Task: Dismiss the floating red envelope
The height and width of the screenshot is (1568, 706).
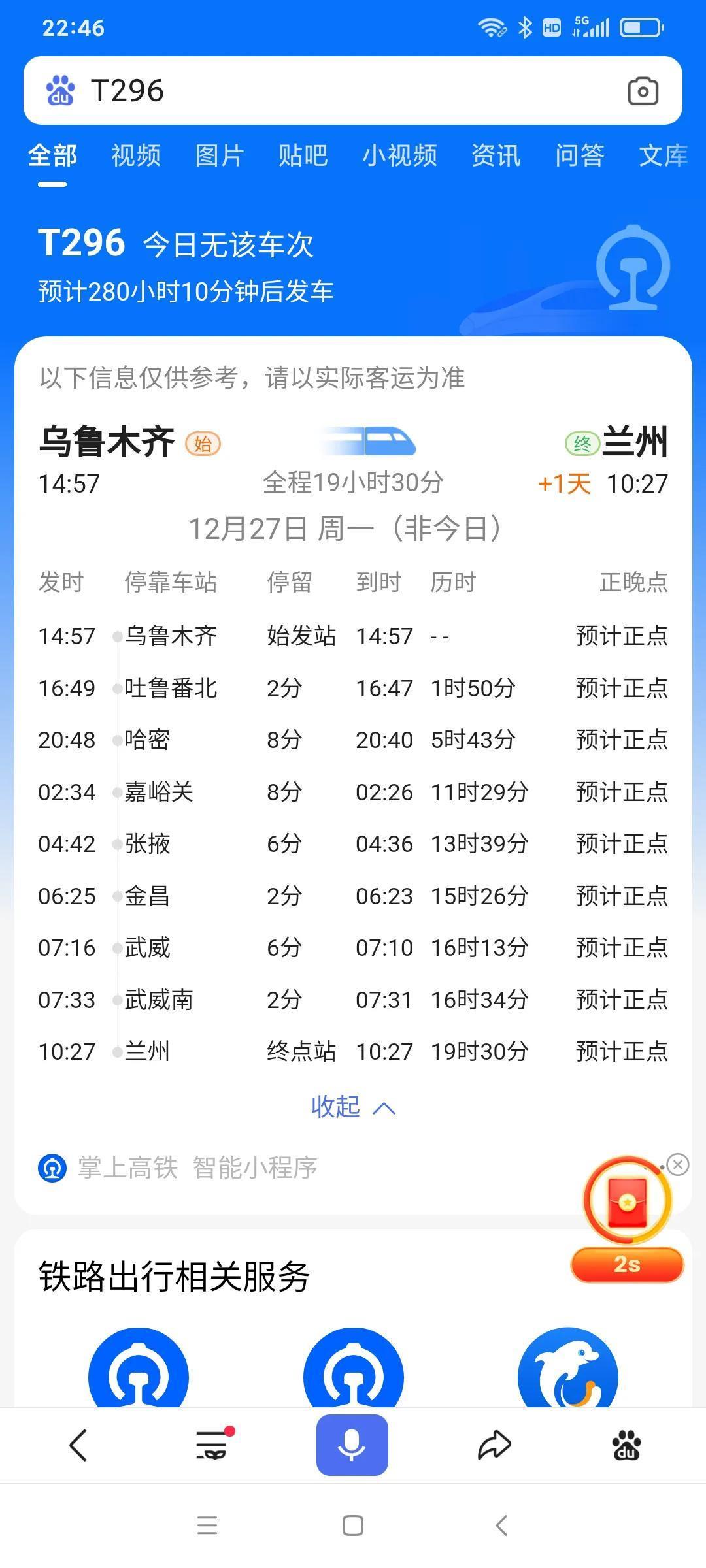Action: [x=678, y=1164]
